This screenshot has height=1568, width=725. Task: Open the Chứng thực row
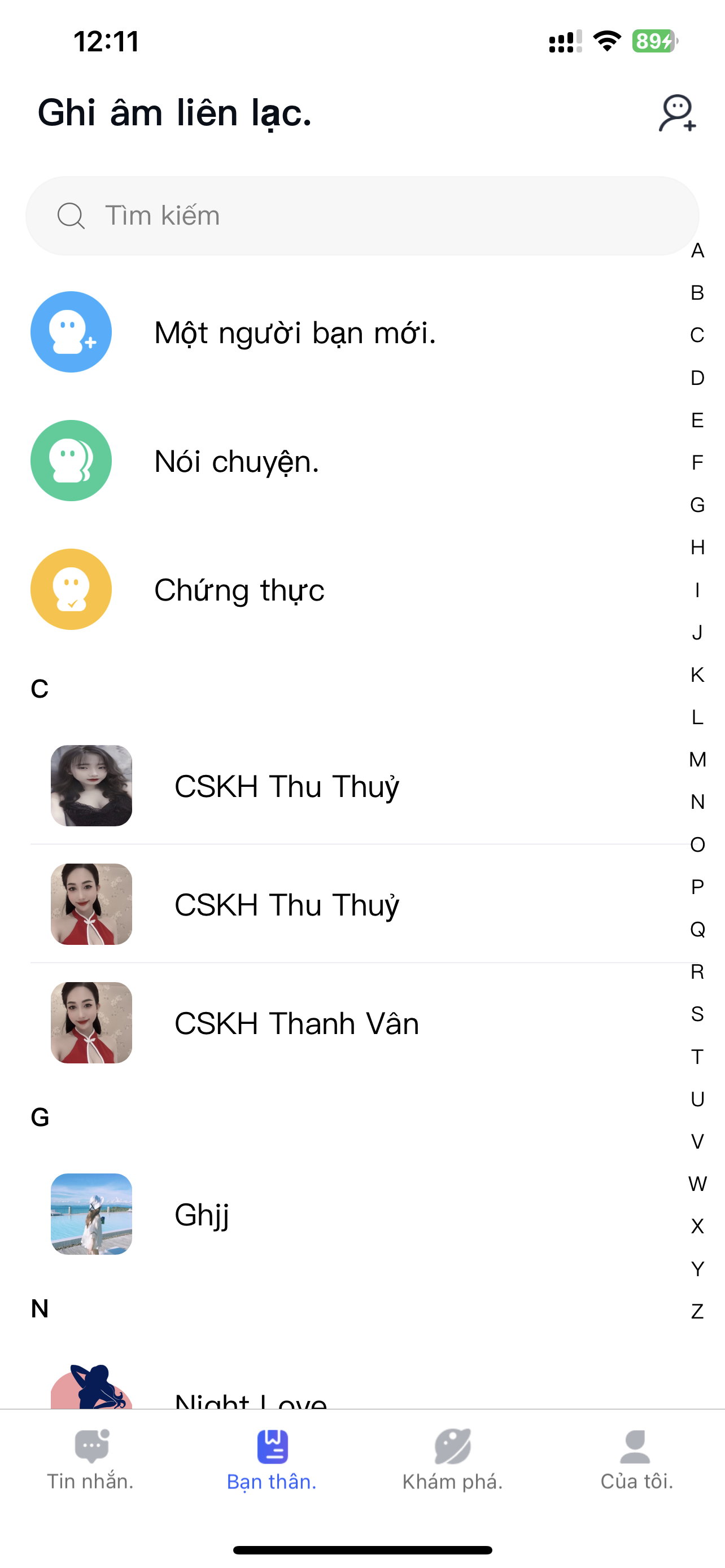239,590
